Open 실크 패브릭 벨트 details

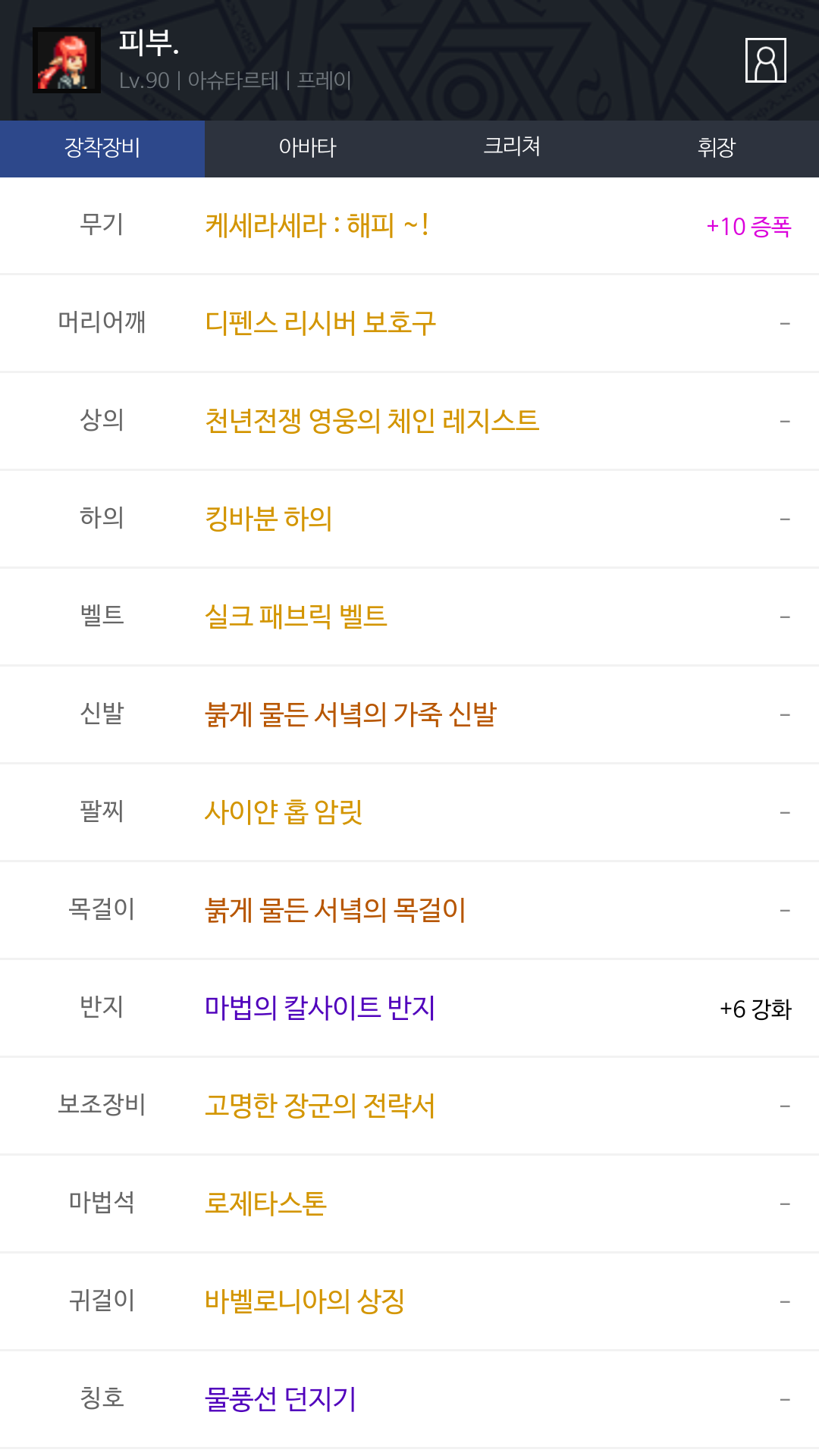coord(296,617)
